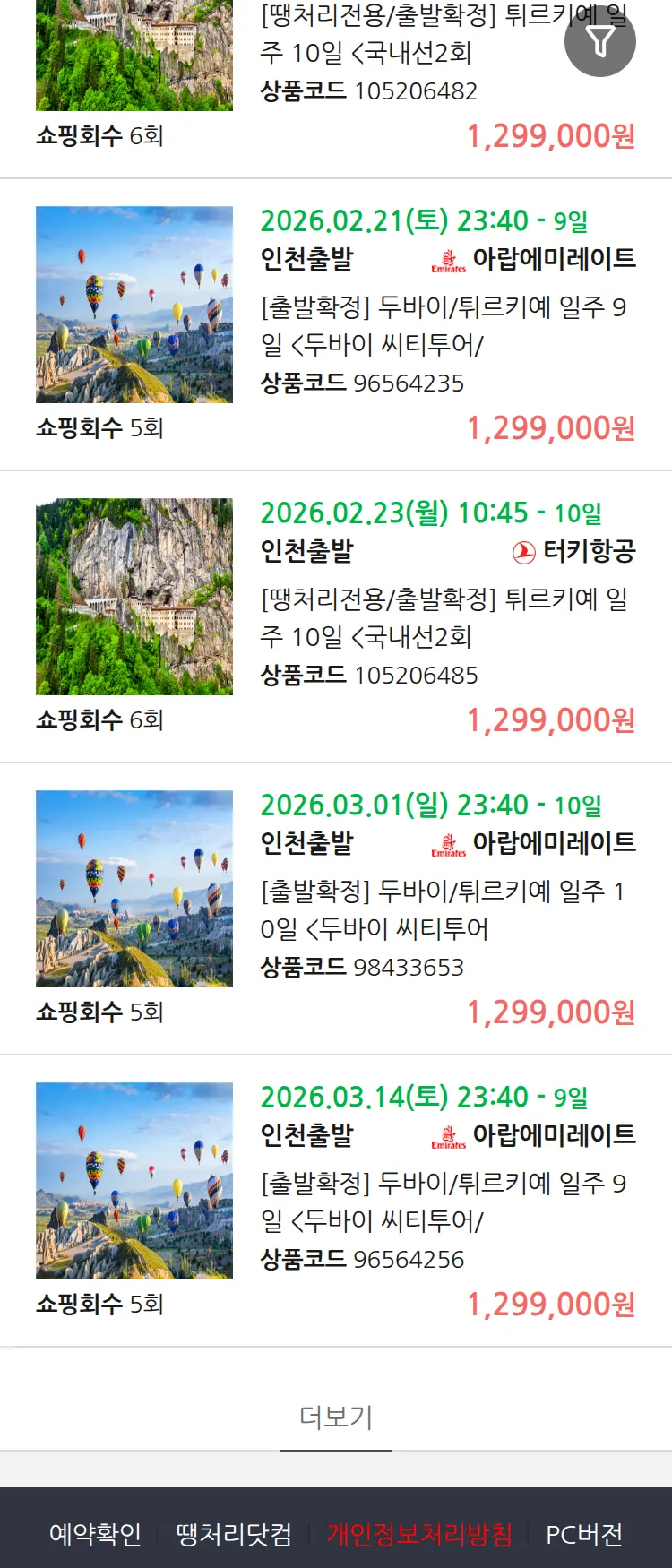Open the 2026.03.01 Emirates 10-day tour

(444, 909)
